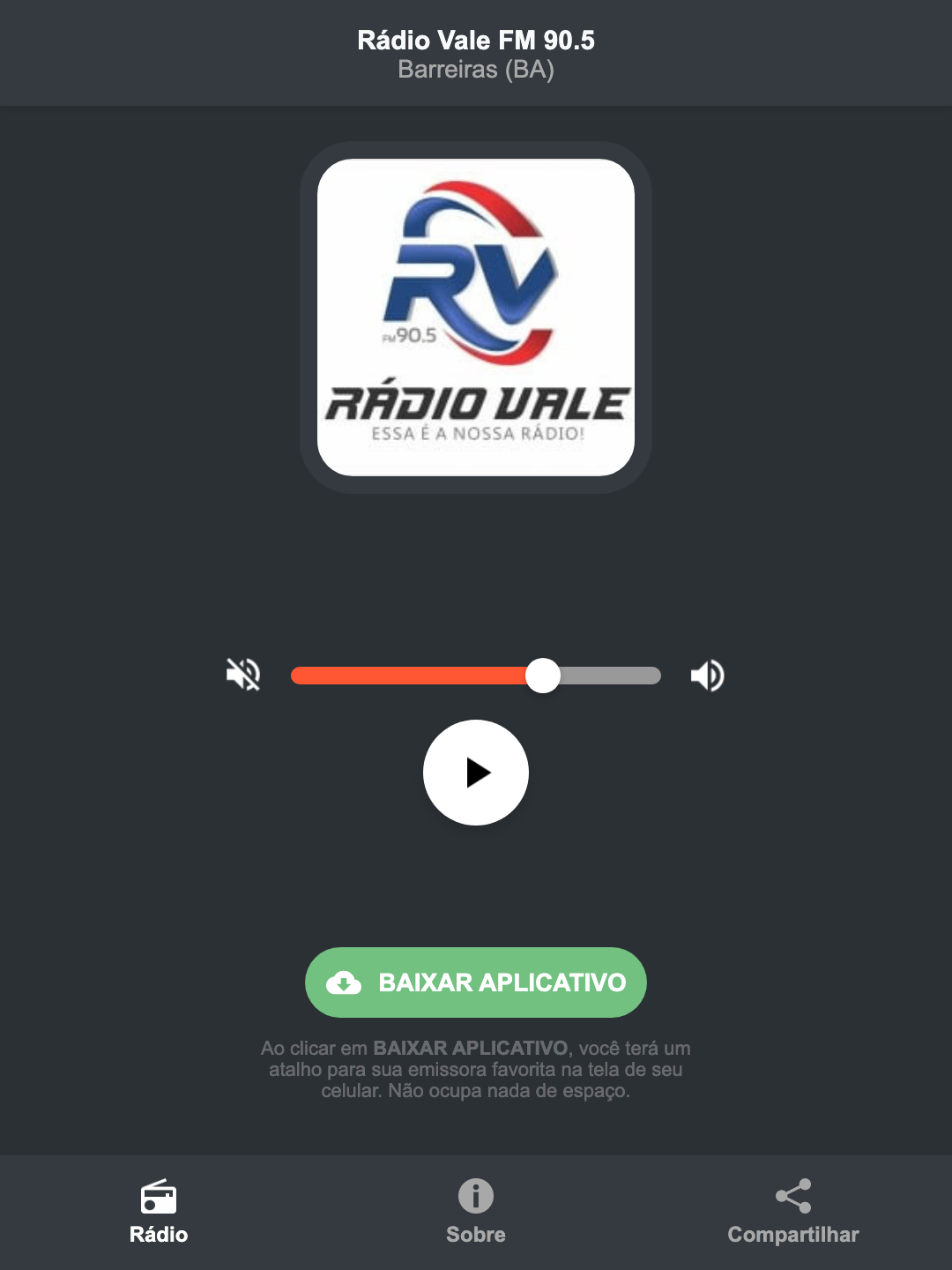
Task: Select the radio icon in bottom navigation
Action: pos(159,1199)
